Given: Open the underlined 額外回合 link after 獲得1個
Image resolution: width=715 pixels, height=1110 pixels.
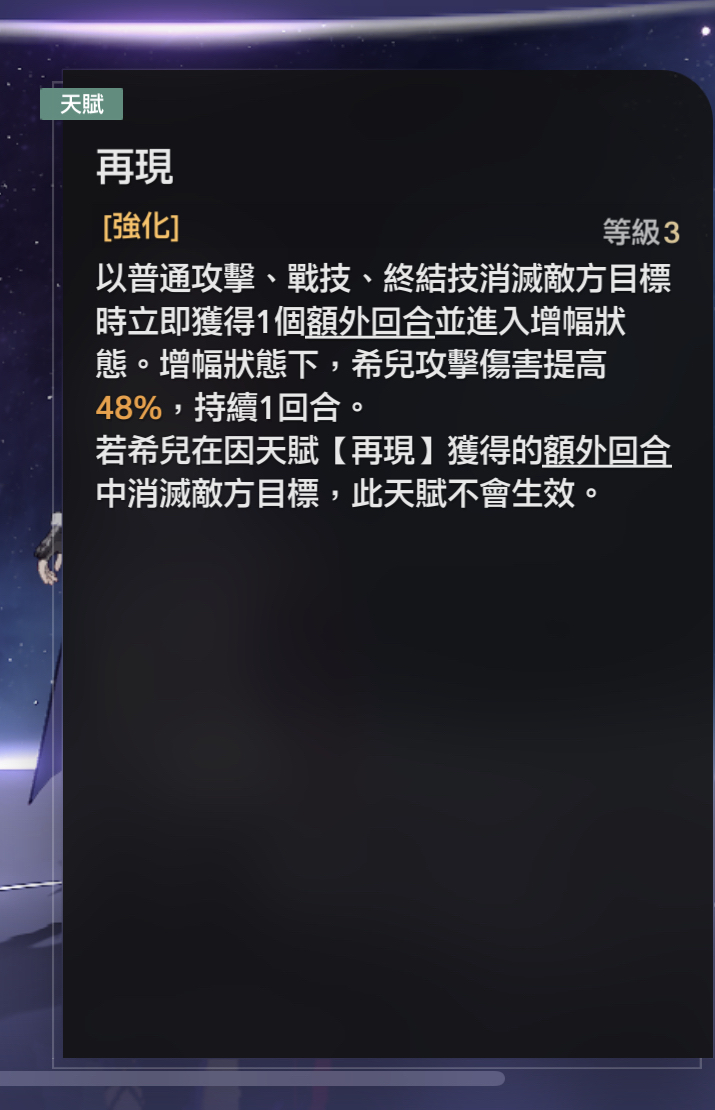Looking at the screenshot, I should 369,322.
